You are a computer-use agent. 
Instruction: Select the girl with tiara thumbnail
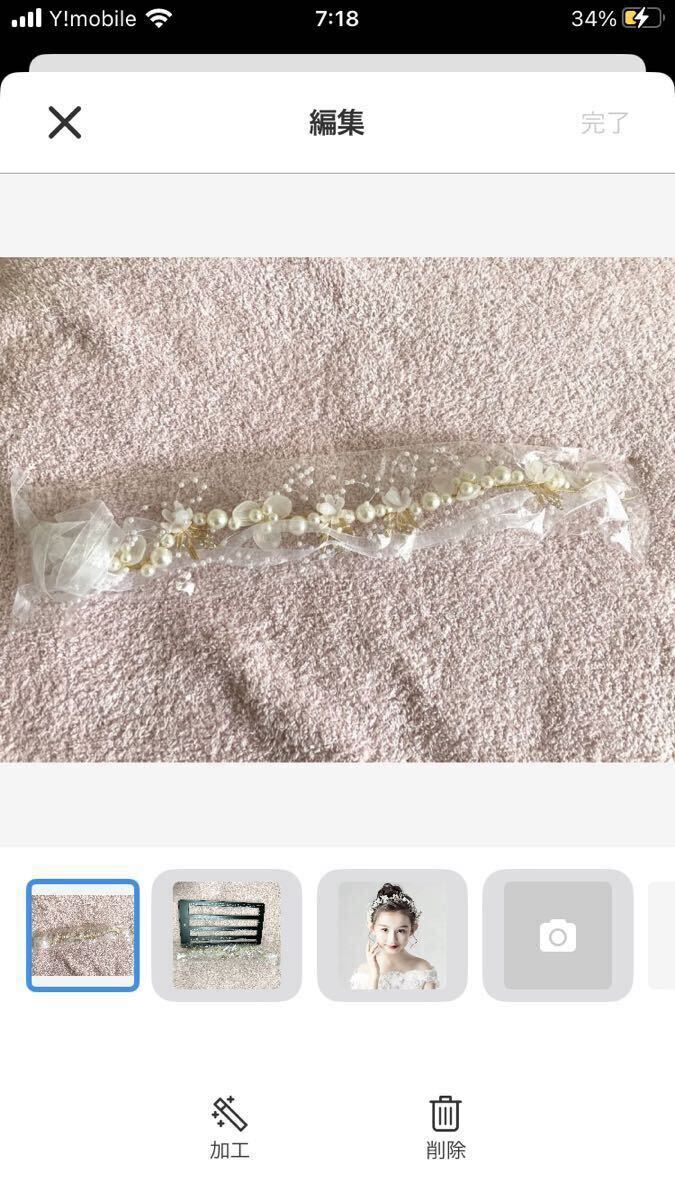point(392,935)
